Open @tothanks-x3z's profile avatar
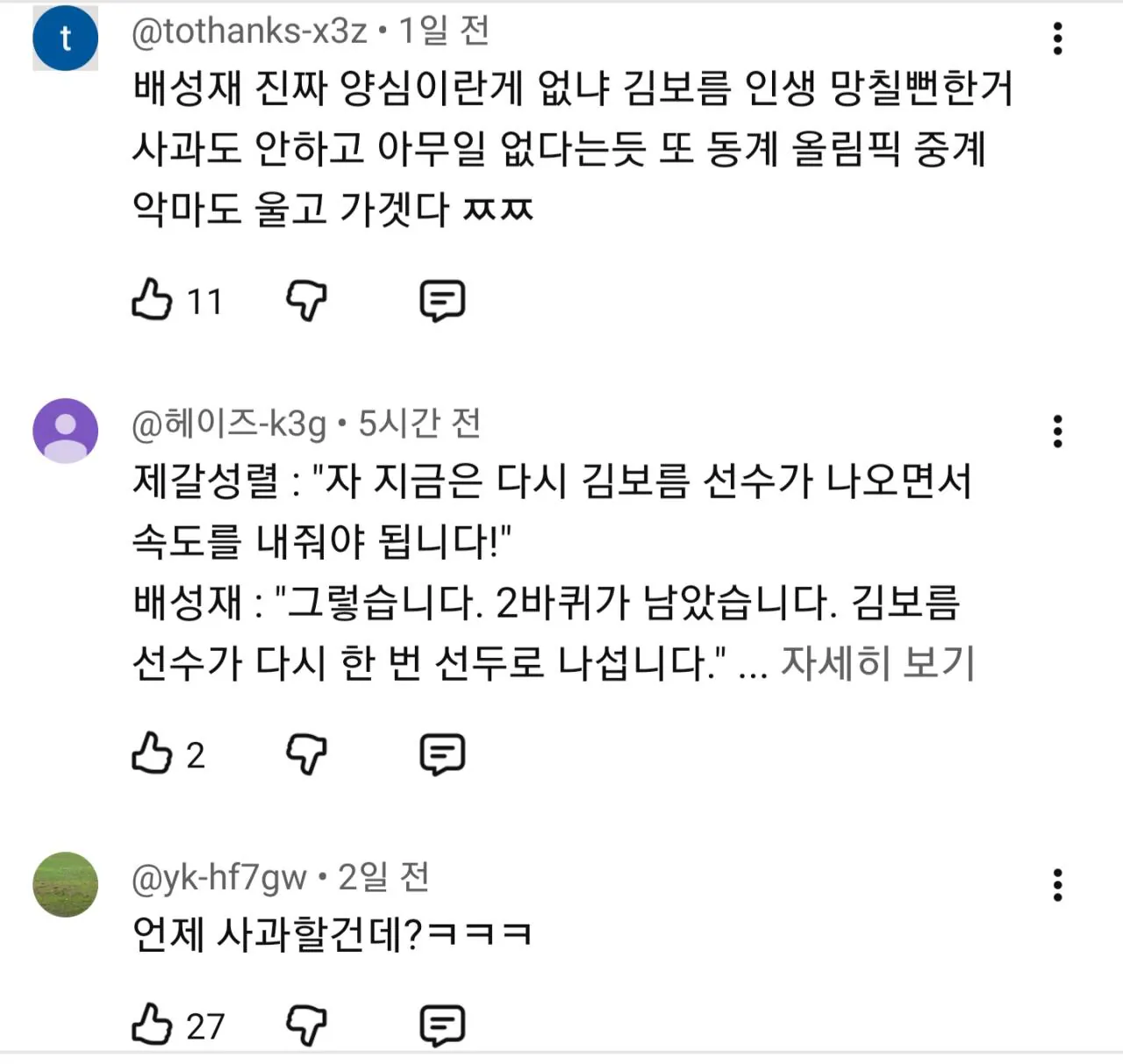1123x1064 pixels. point(65,39)
